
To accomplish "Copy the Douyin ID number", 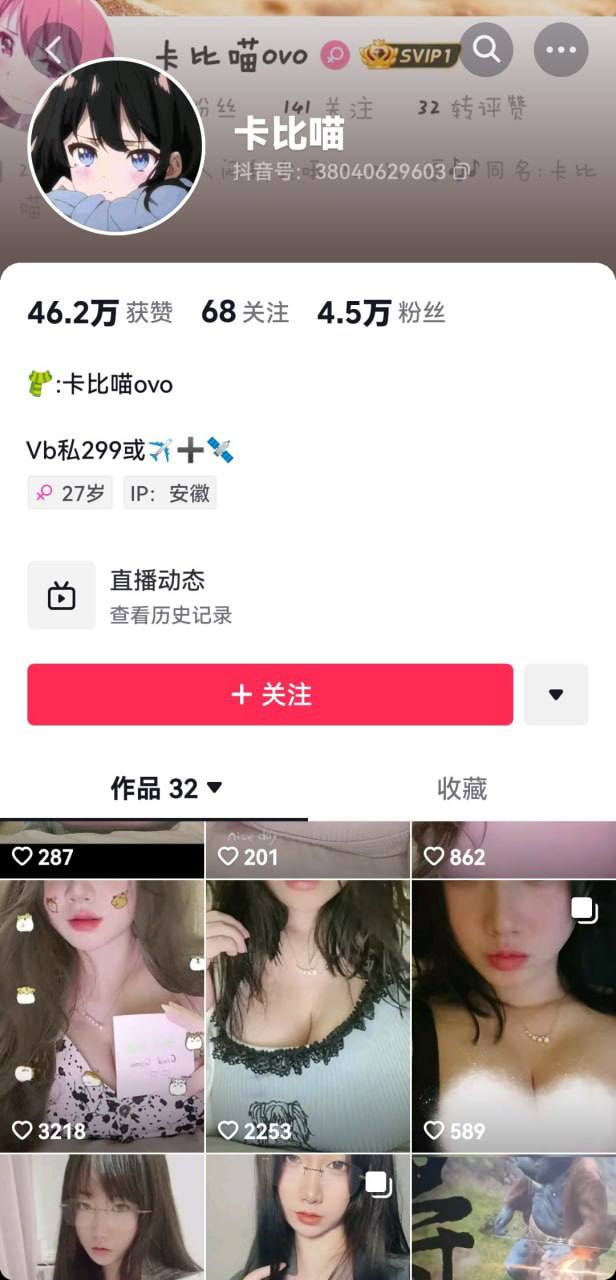I will point(460,172).
